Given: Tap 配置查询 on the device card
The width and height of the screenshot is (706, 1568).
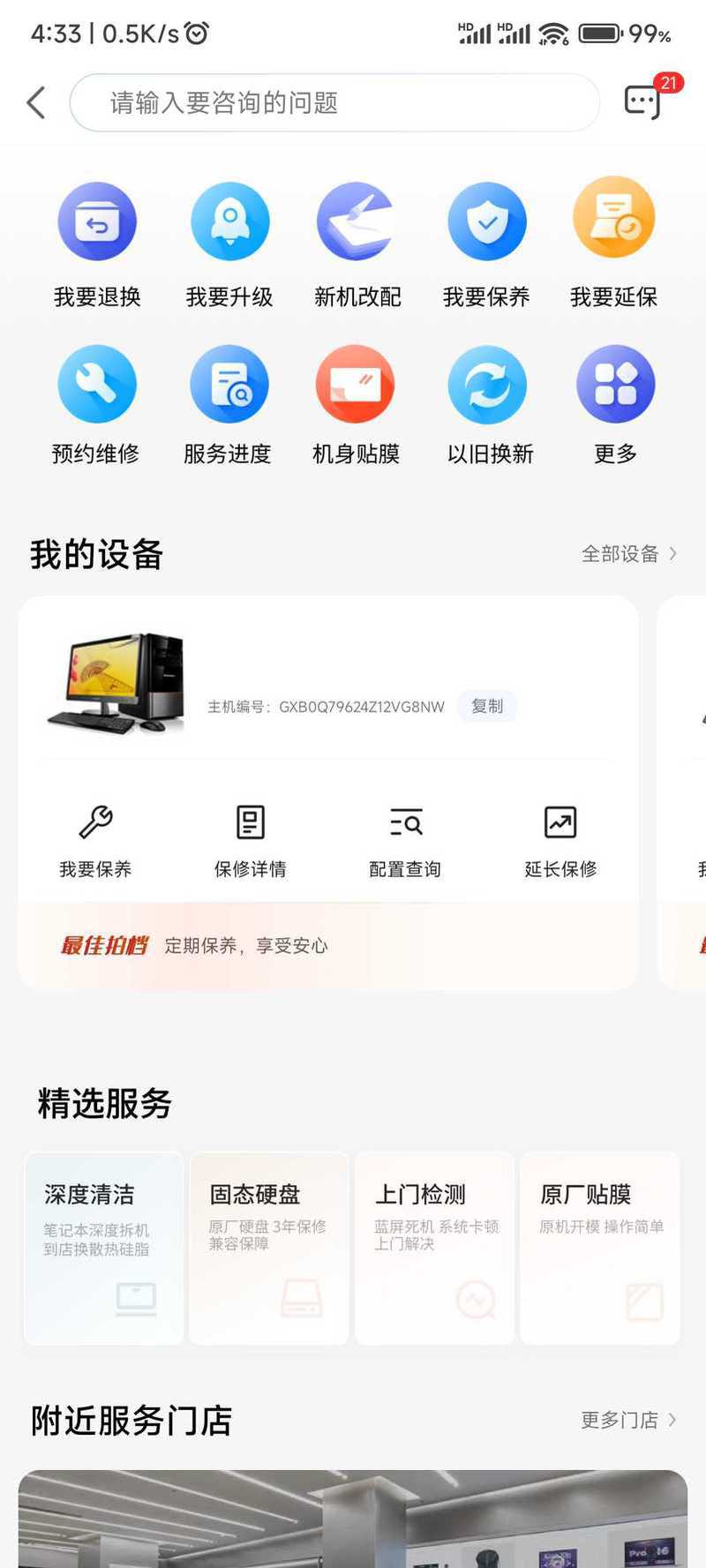Looking at the screenshot, I should (x=405, y=841).
